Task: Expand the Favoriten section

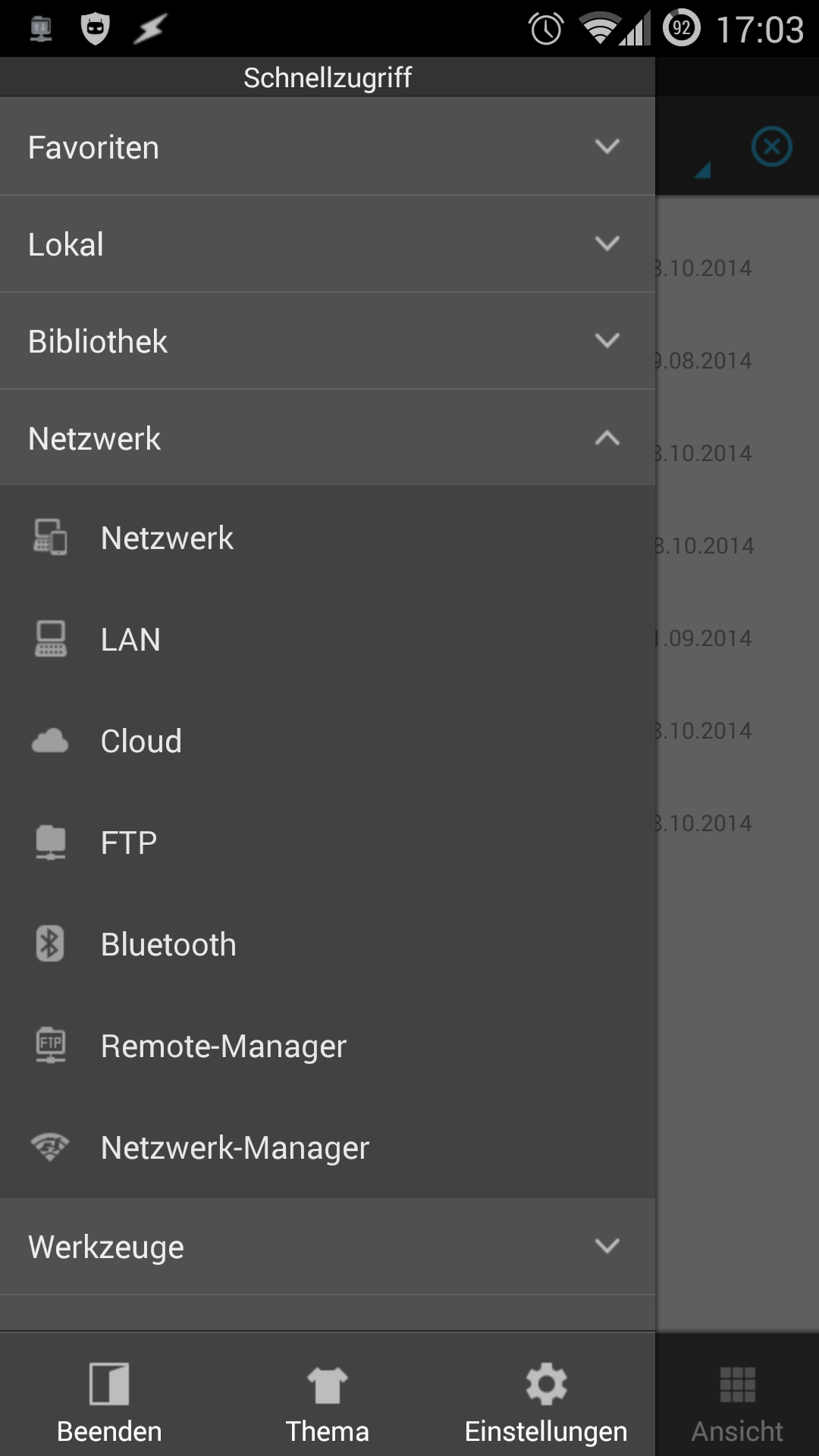Action: click(x=326, y=147)
